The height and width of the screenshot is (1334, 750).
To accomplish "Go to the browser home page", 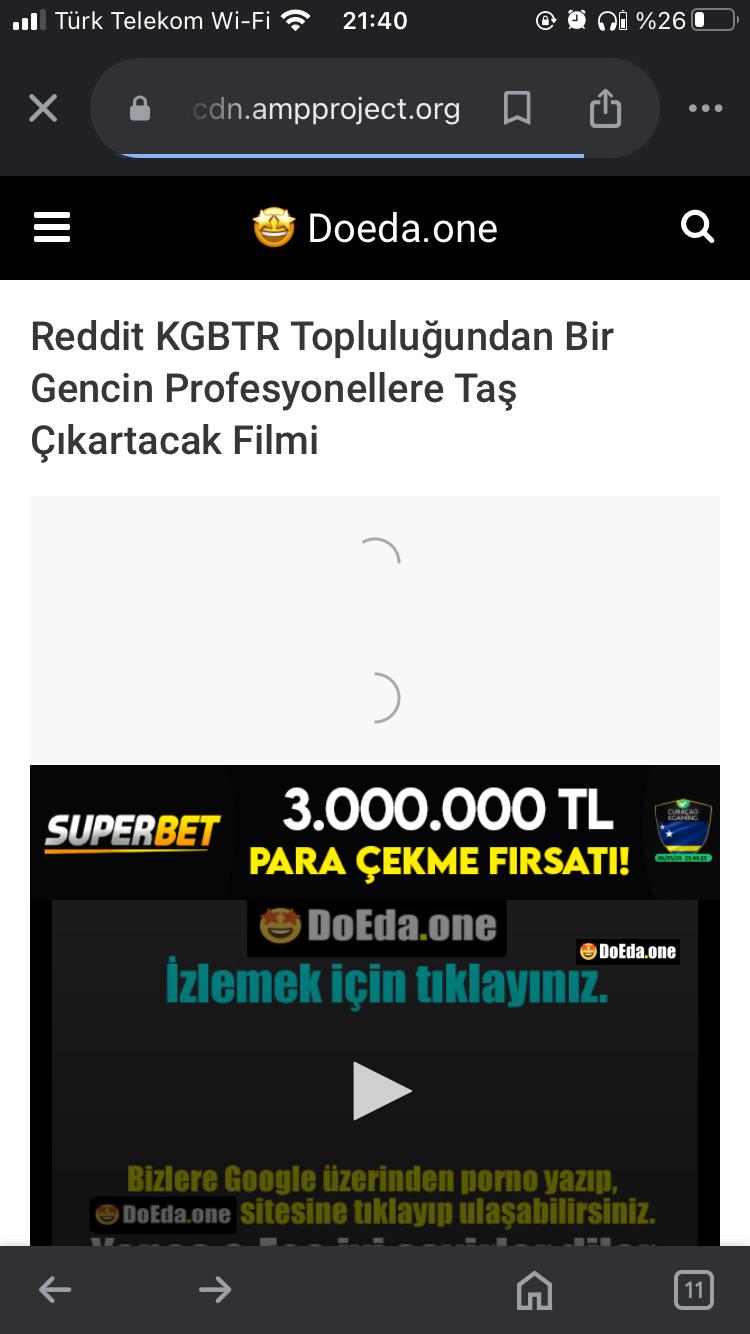I will pyautogui.click(x=534, y=1290).
